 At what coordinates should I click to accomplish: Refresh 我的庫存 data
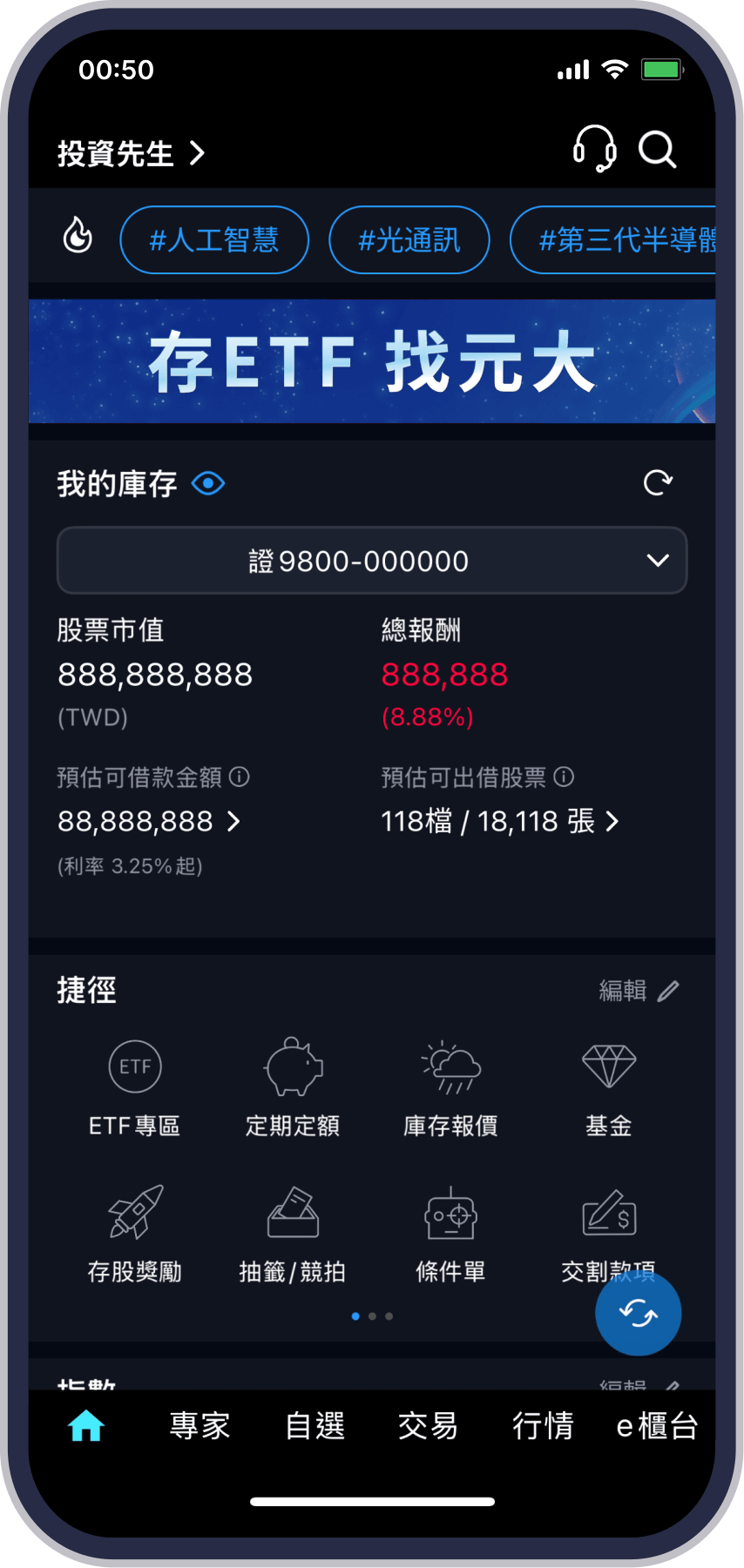(658, 483)
